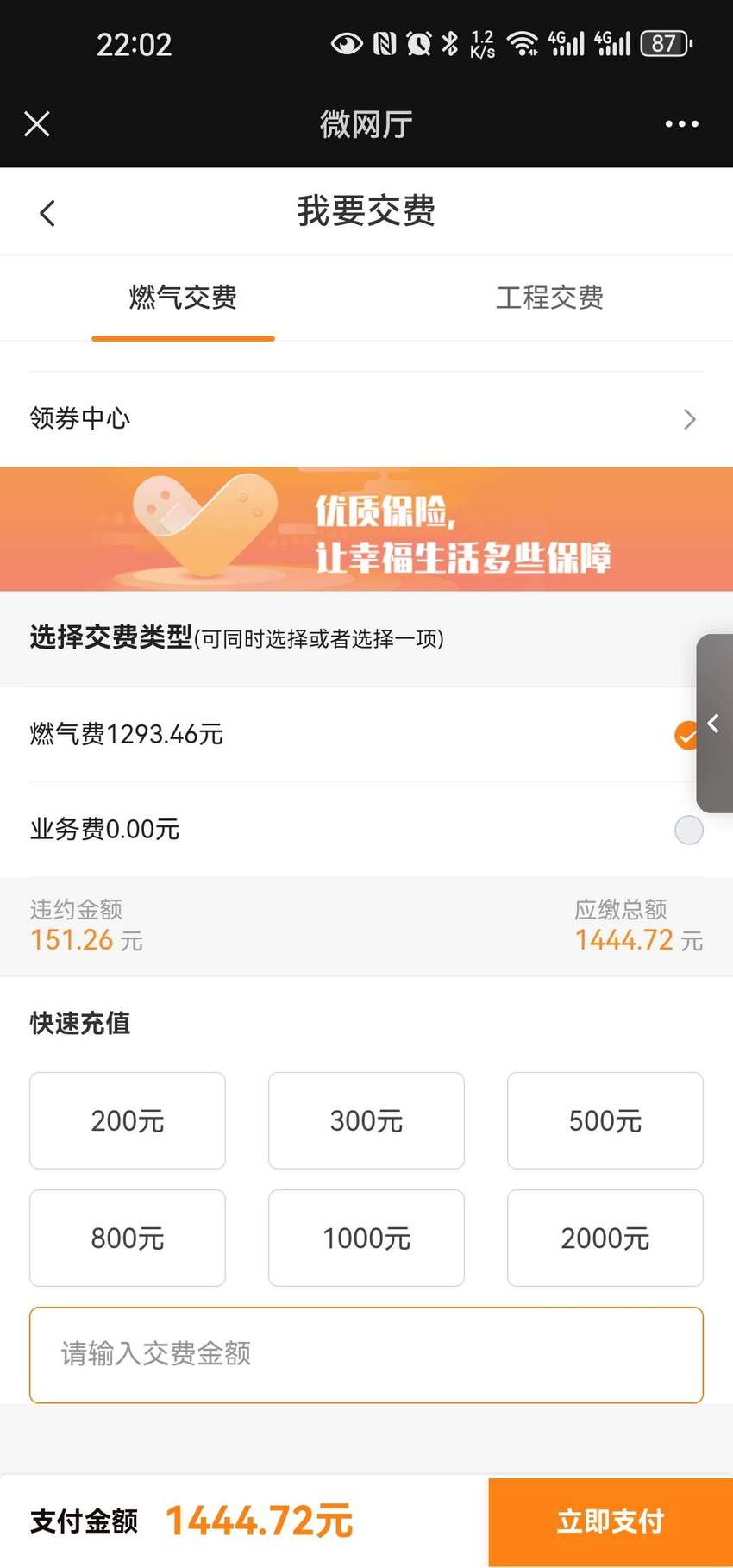Select the 燃气交费 tab
Screen dimensions: 733x1568
pyautogui.click(x=183, y=298)
